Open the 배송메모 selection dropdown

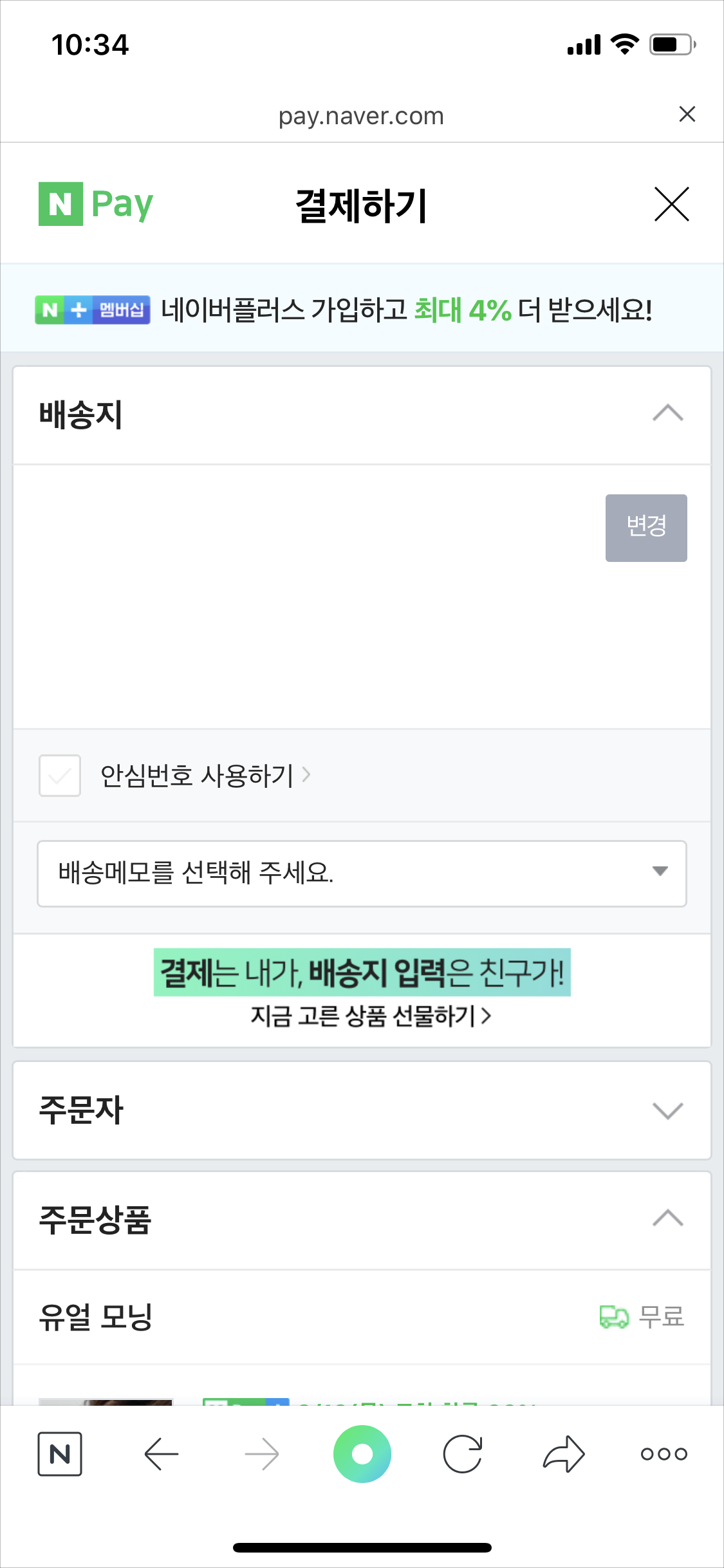tap(362, 873)
